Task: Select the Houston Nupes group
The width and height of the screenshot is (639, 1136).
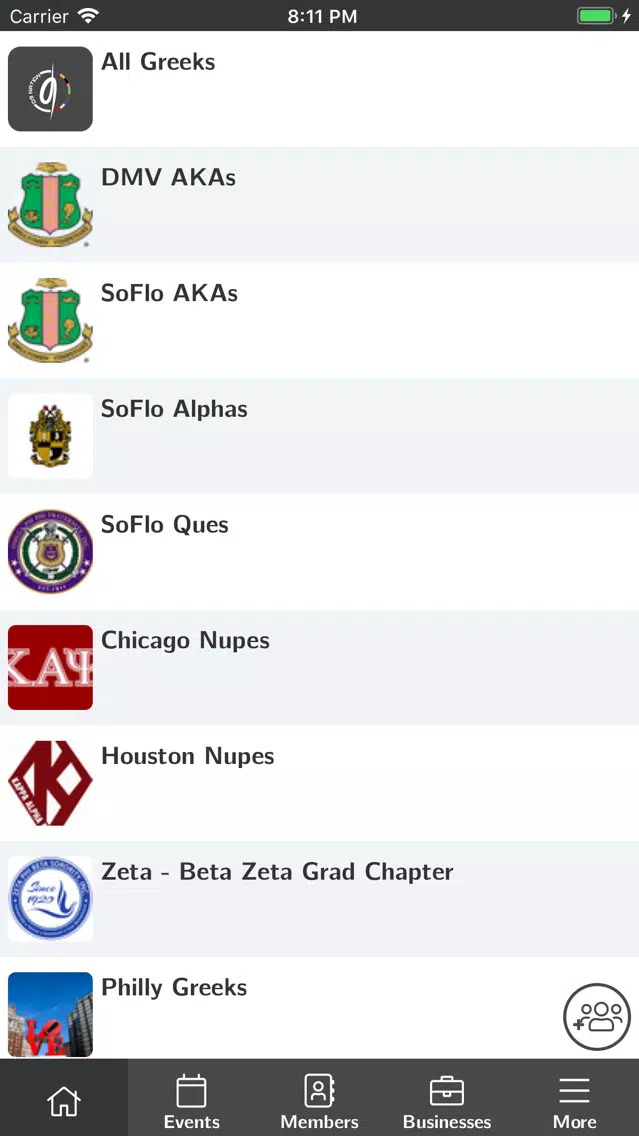Action: (x=320, y=783)
